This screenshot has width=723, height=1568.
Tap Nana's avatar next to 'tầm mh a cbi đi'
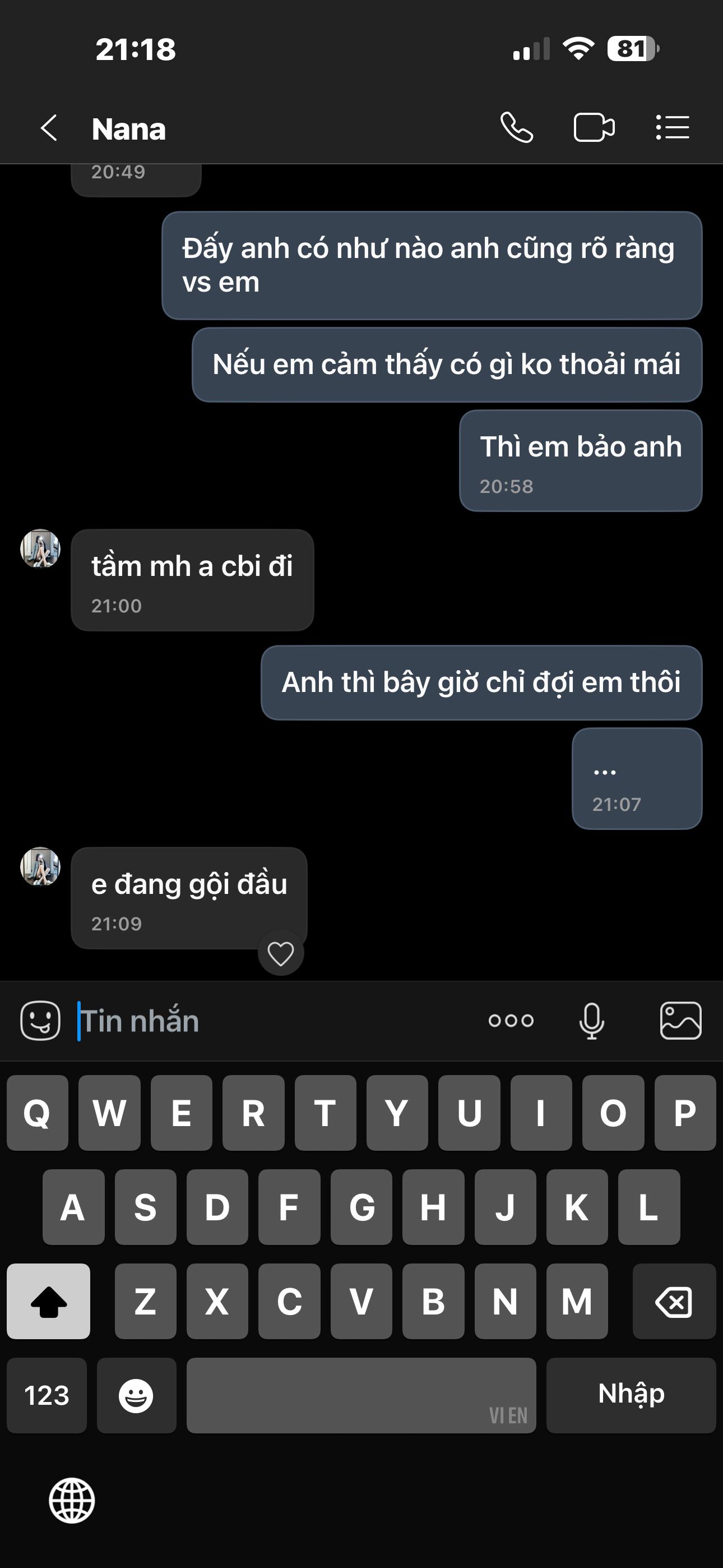coord(40,548)
